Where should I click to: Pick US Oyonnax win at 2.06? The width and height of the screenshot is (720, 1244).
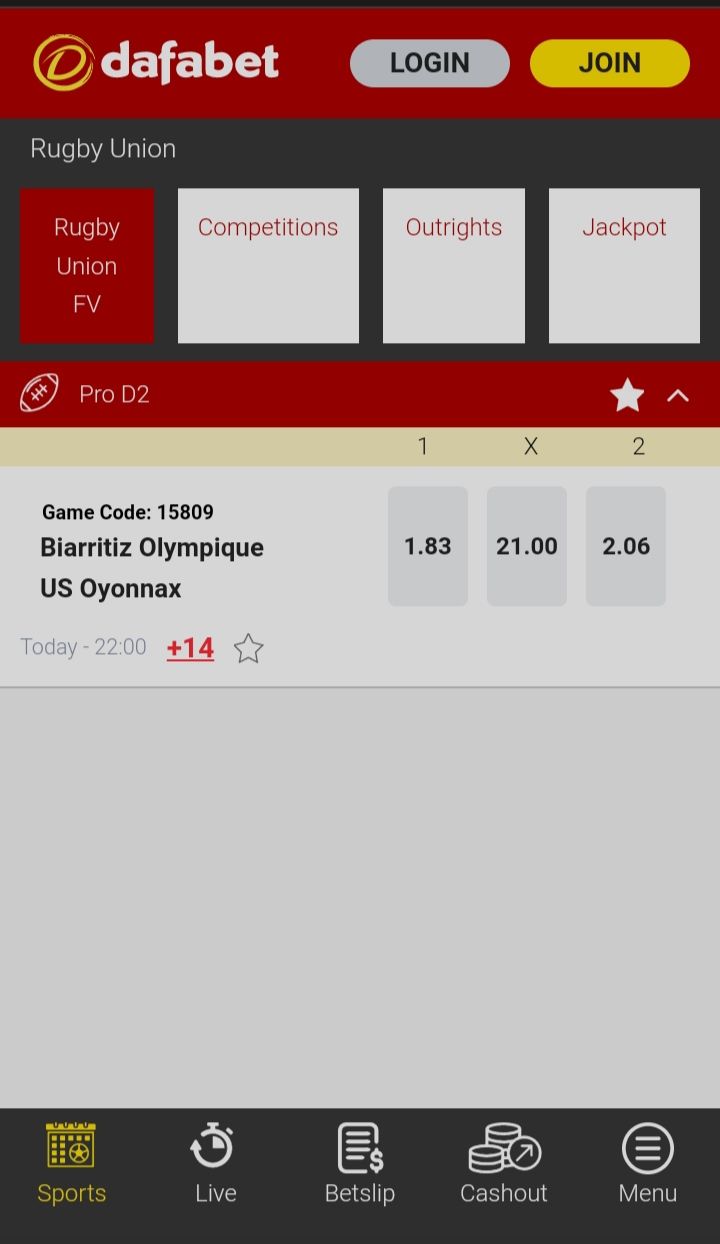pyautogui.click(x=626, y=546)
